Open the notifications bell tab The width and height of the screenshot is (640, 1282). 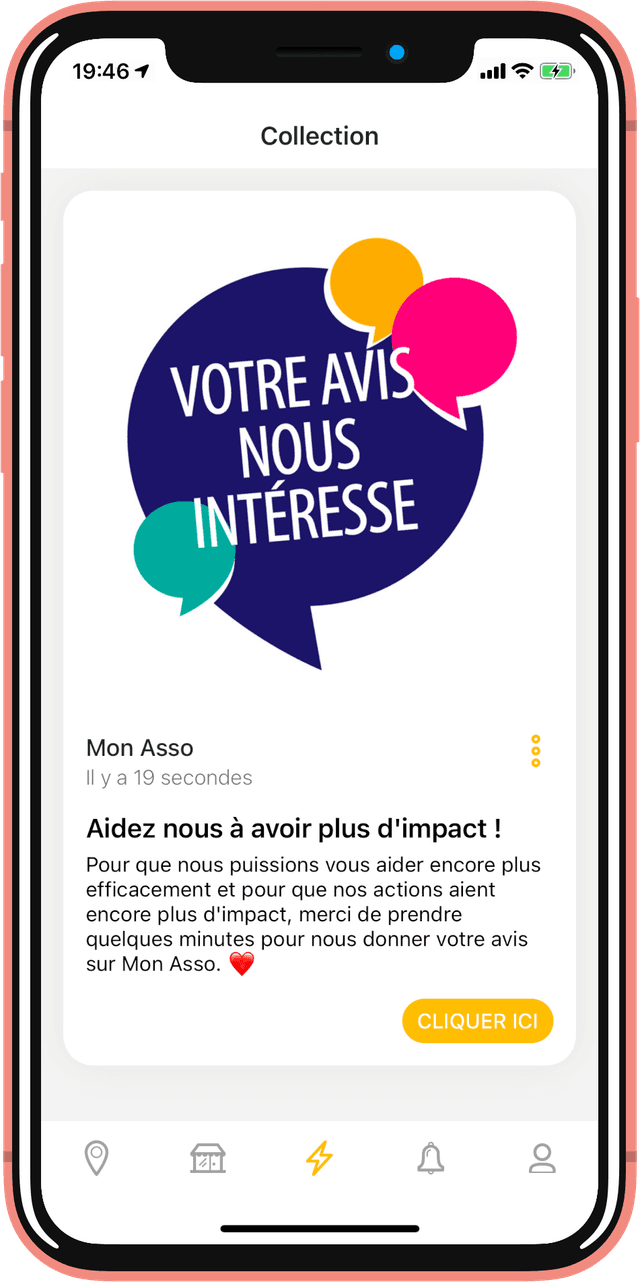(430, 1158)
